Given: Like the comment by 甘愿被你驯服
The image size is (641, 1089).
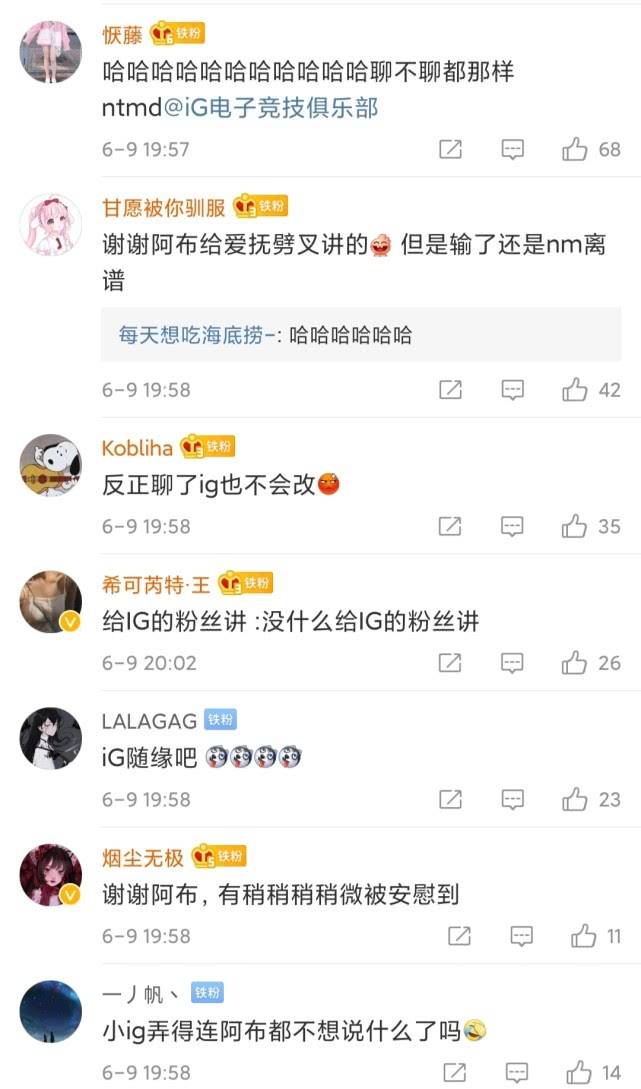Looking at the screenshot, I should [575, 390].
